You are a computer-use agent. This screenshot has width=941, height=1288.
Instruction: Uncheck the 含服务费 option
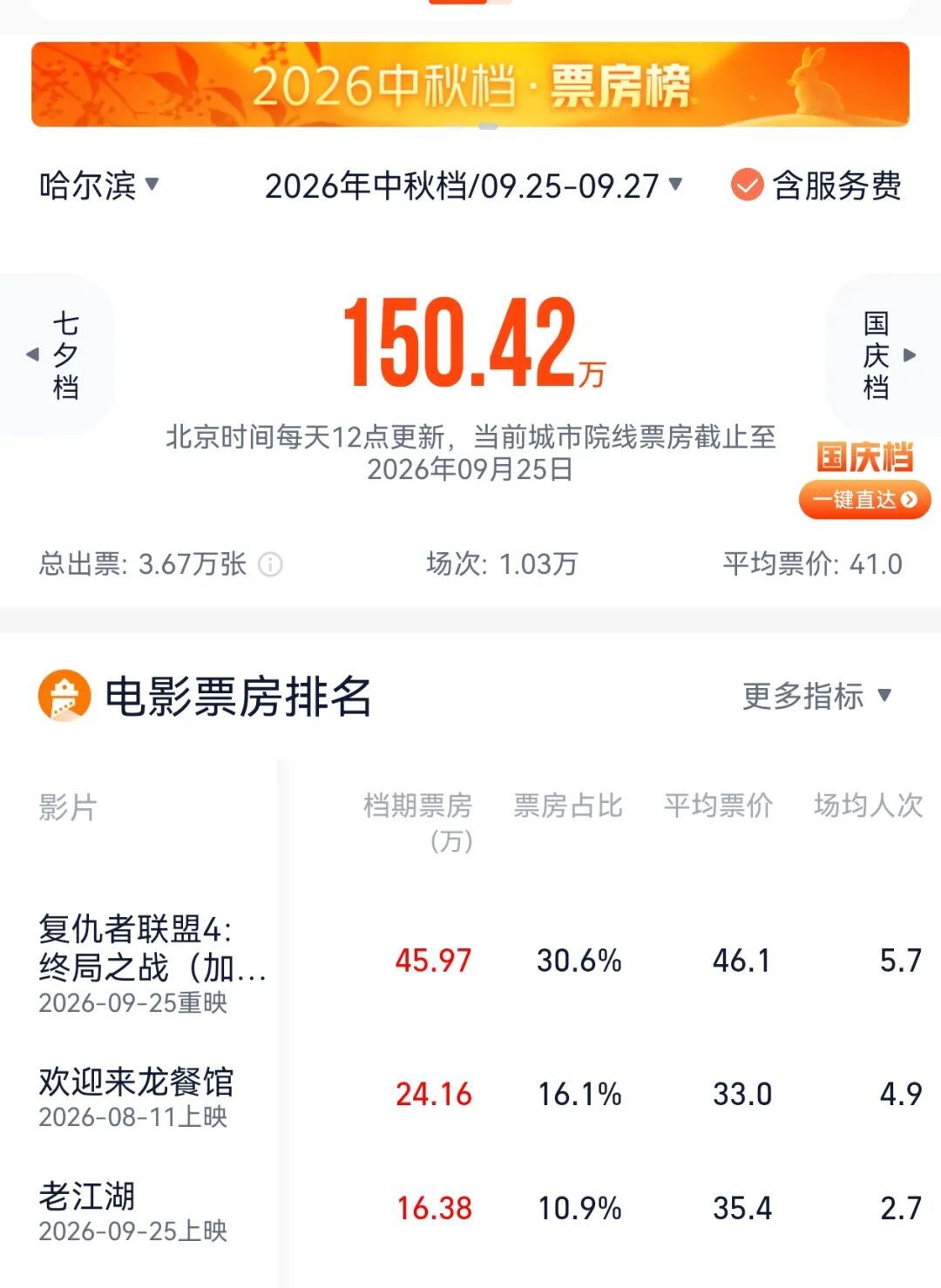click(816, 185)
